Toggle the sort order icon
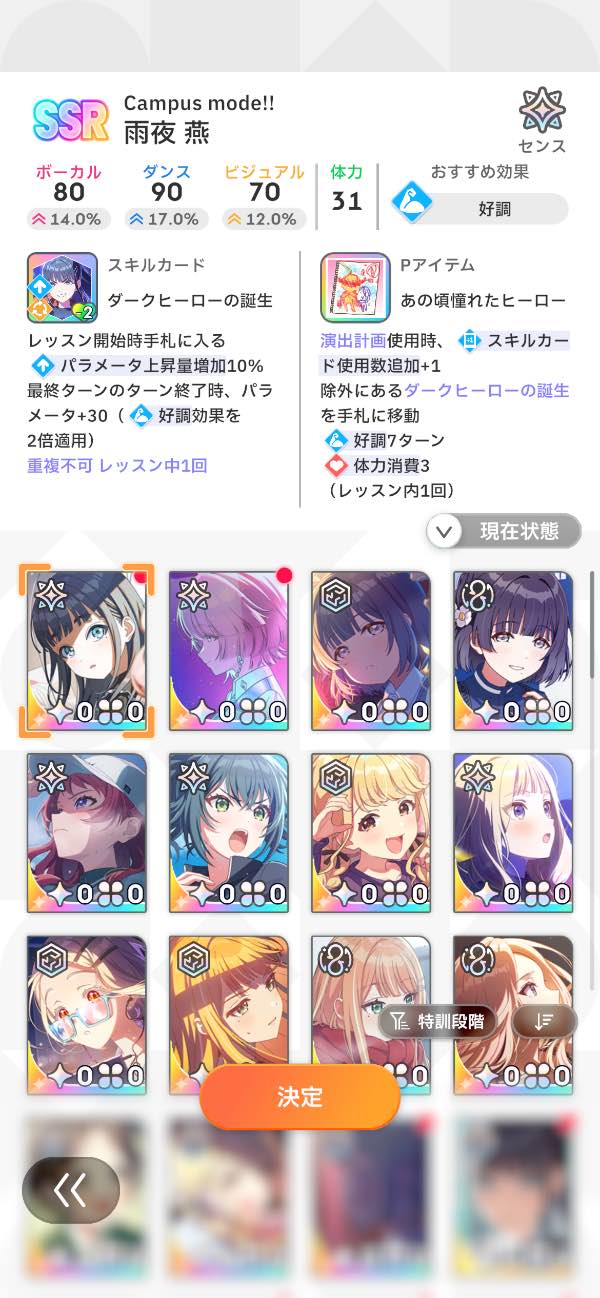Screen dimensions: 600x1298 coord(544,1020)
